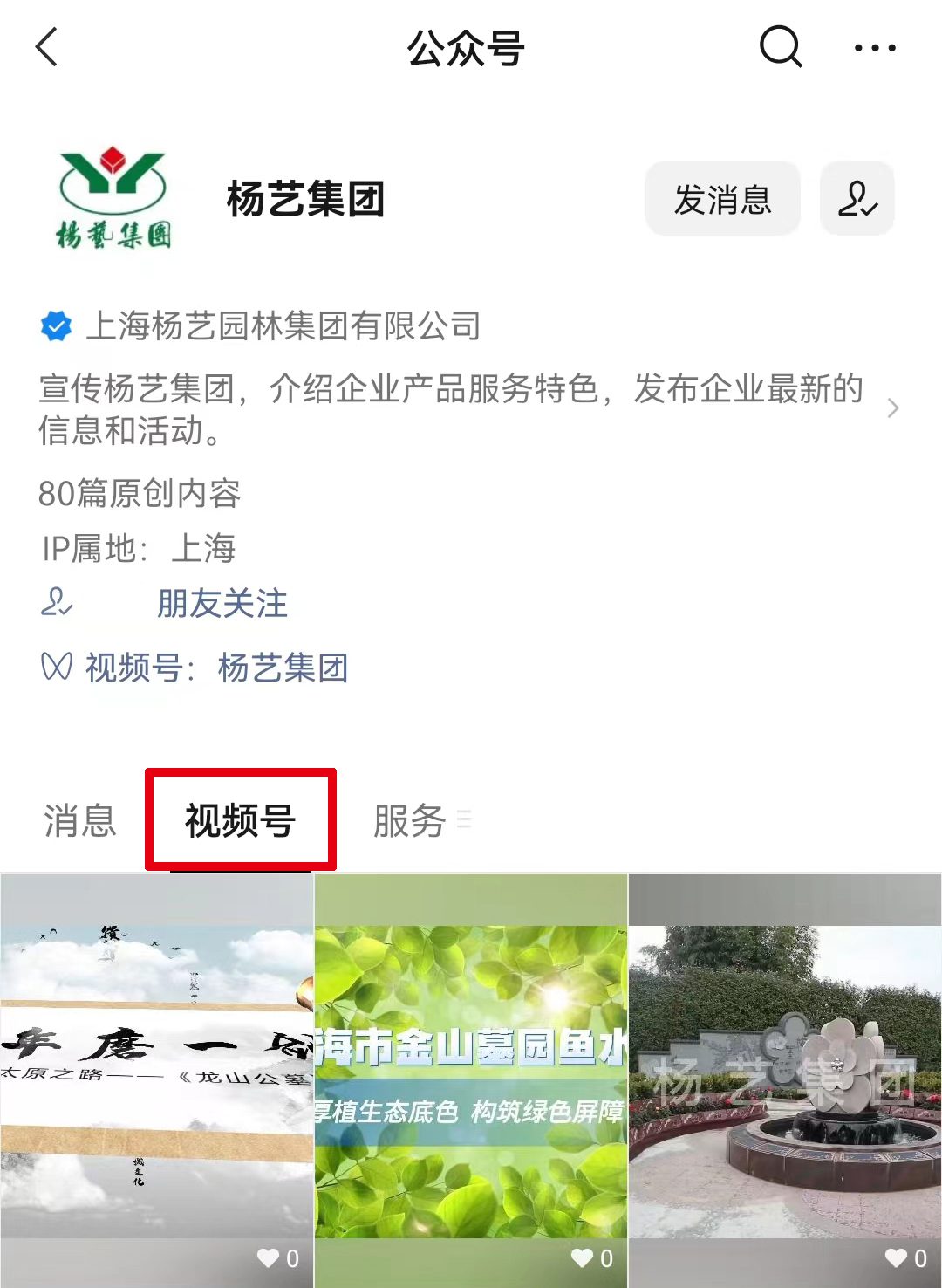Tap the 发消息 button
The height and width of the screenshot is (1288, 942).
[x=722, y=199]
